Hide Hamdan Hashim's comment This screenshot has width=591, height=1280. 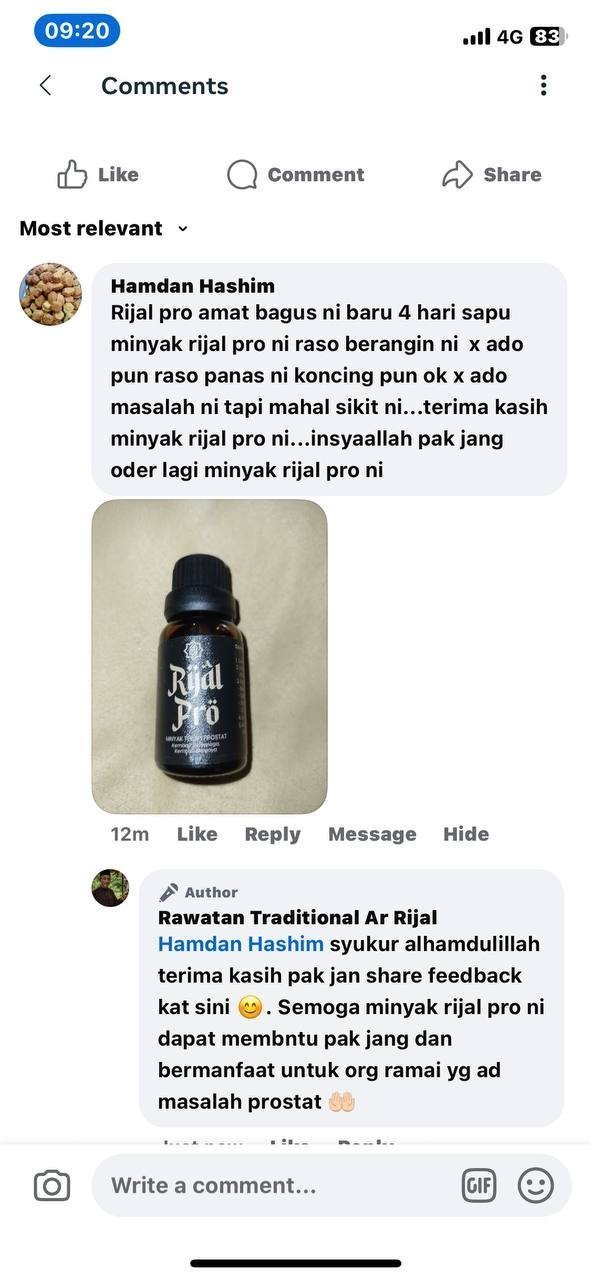point(466,834)
